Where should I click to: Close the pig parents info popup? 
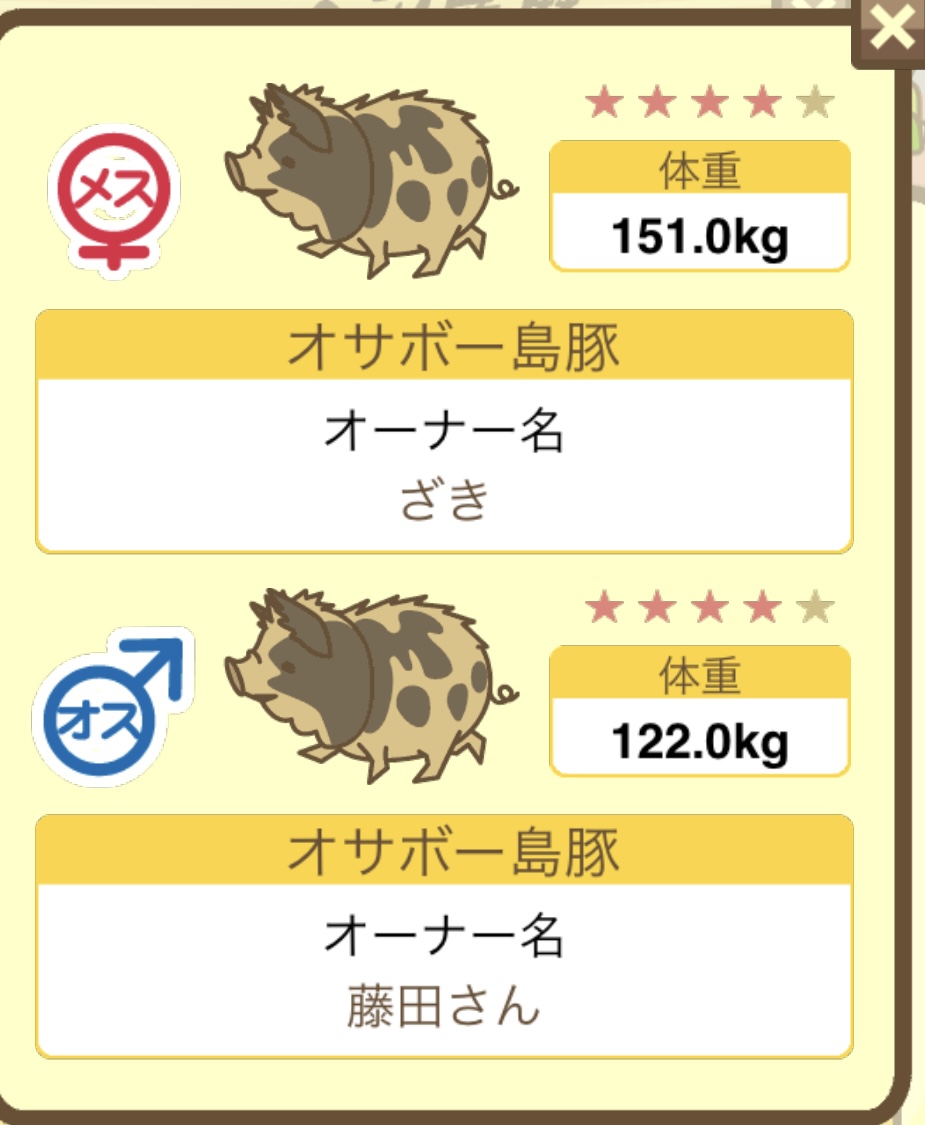coord(890,31)
